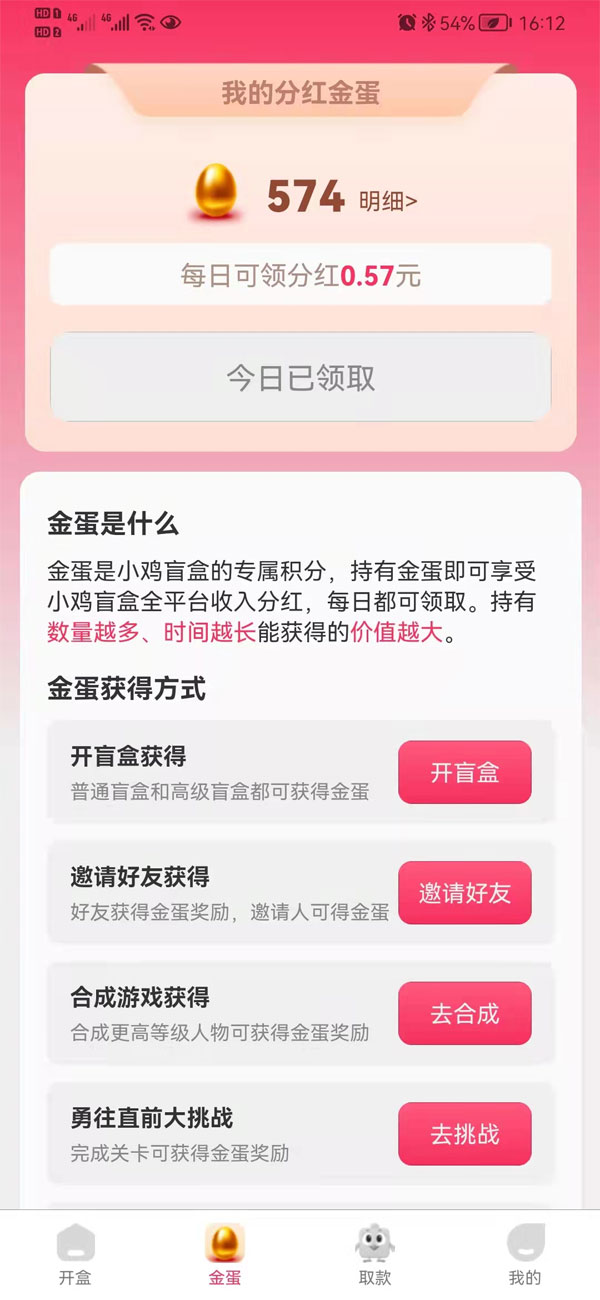
Task: Open the 明细 details link
Action: 388,201
